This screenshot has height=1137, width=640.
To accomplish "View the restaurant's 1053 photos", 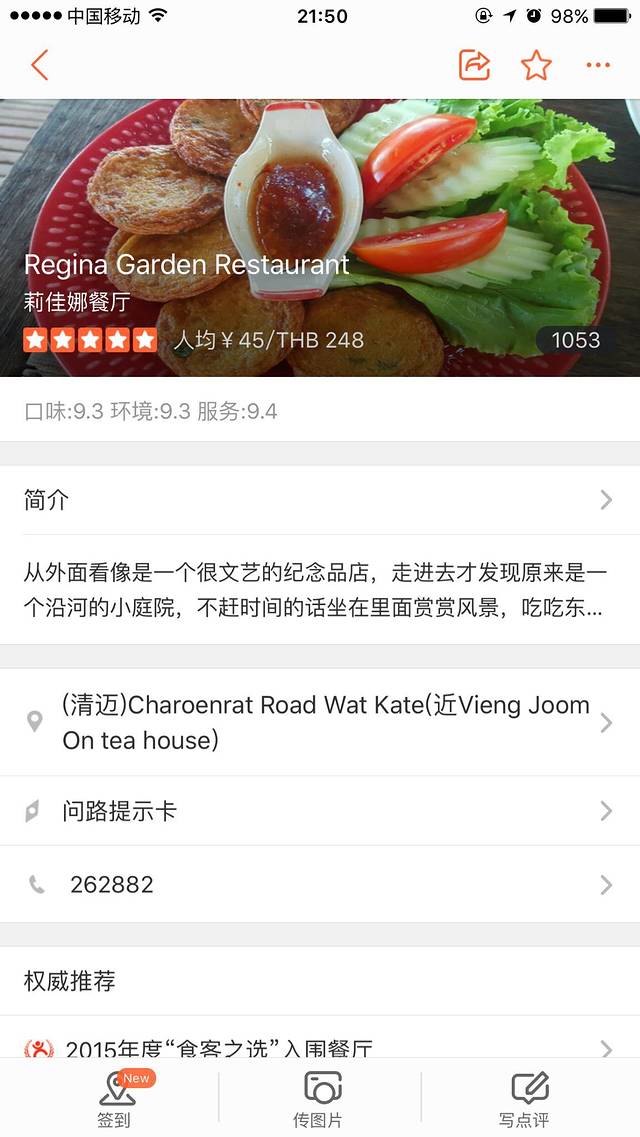I will click(x=575, y=340).
